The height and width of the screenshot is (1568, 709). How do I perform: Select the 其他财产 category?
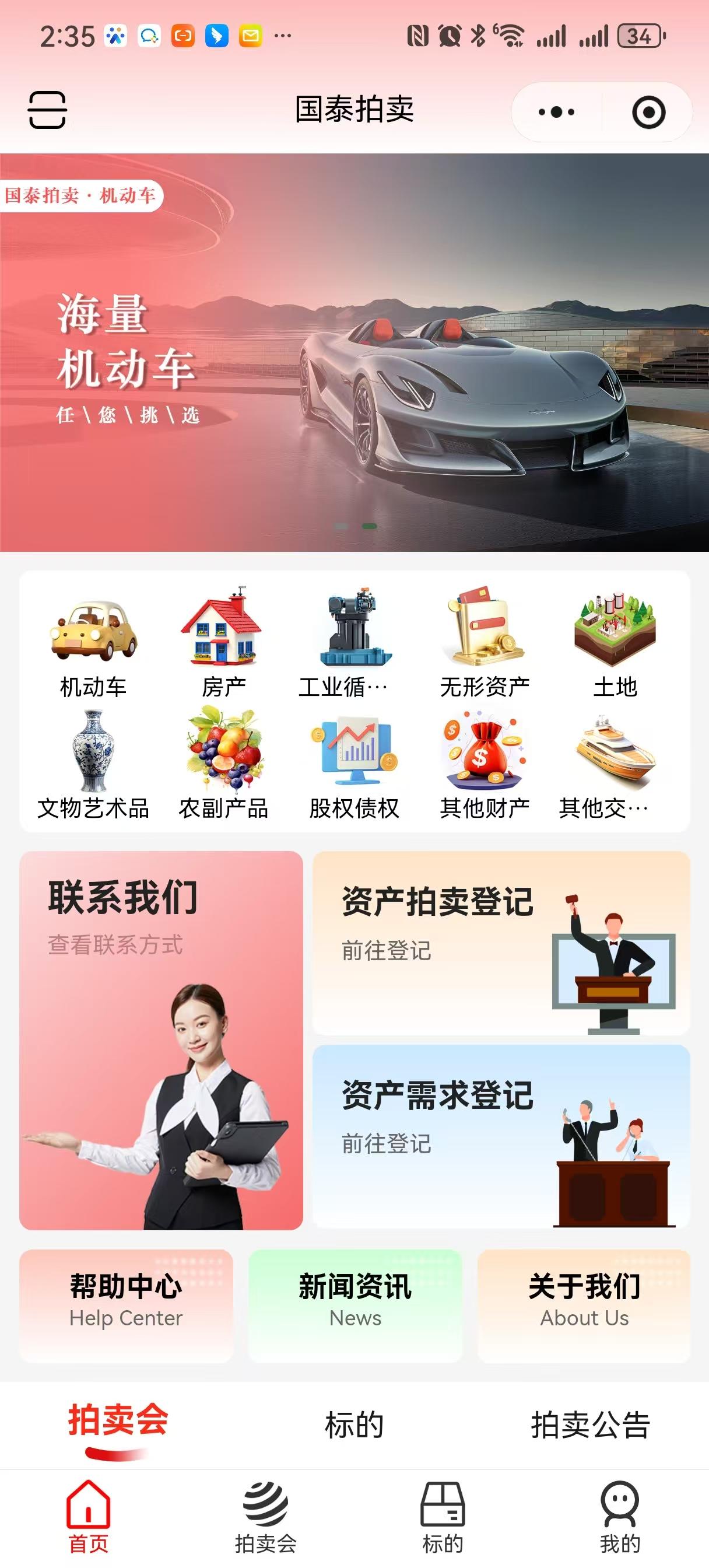pos(485,764)
